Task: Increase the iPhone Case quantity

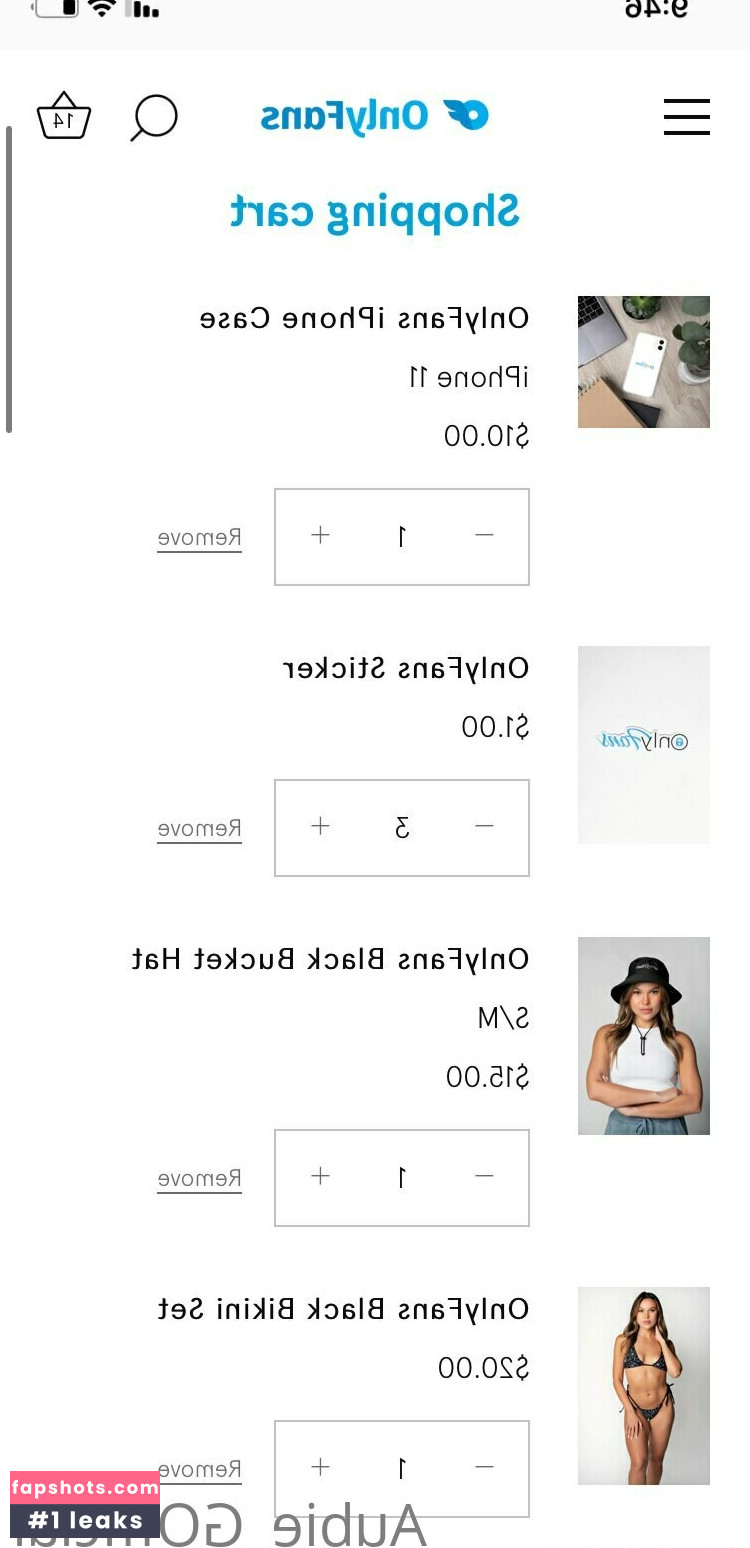Action: click(320, 536)
